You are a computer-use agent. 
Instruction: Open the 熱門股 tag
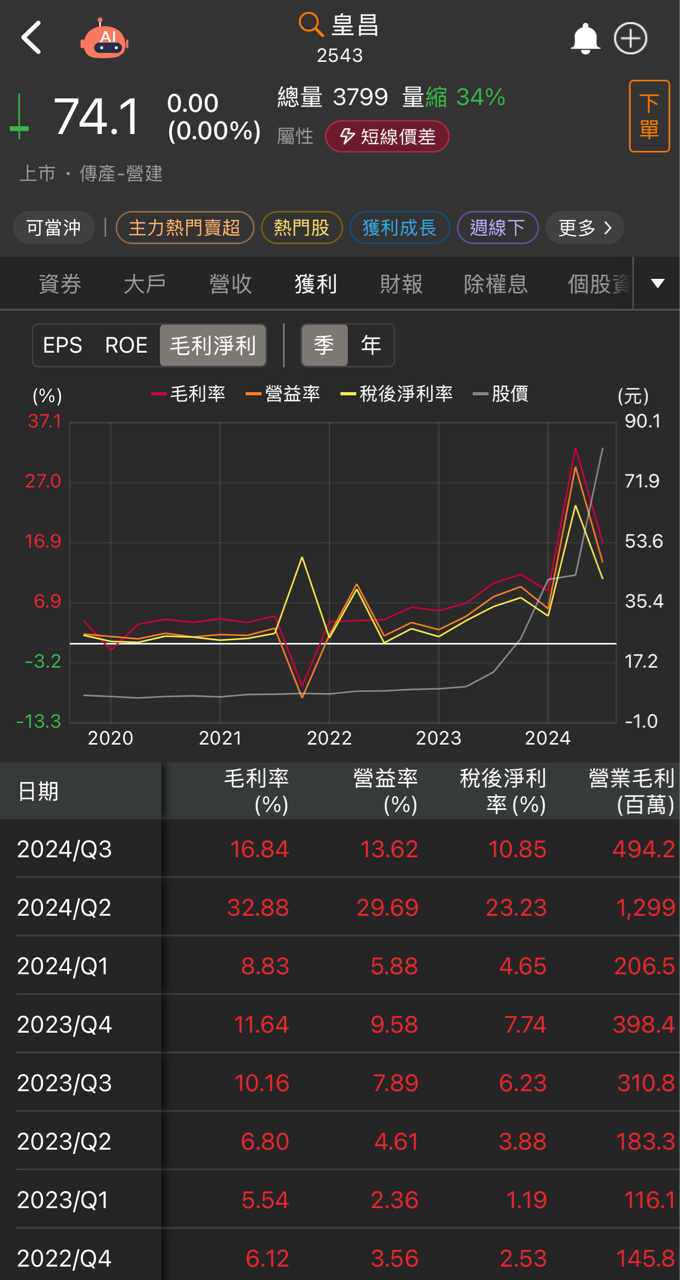point(301,228)
